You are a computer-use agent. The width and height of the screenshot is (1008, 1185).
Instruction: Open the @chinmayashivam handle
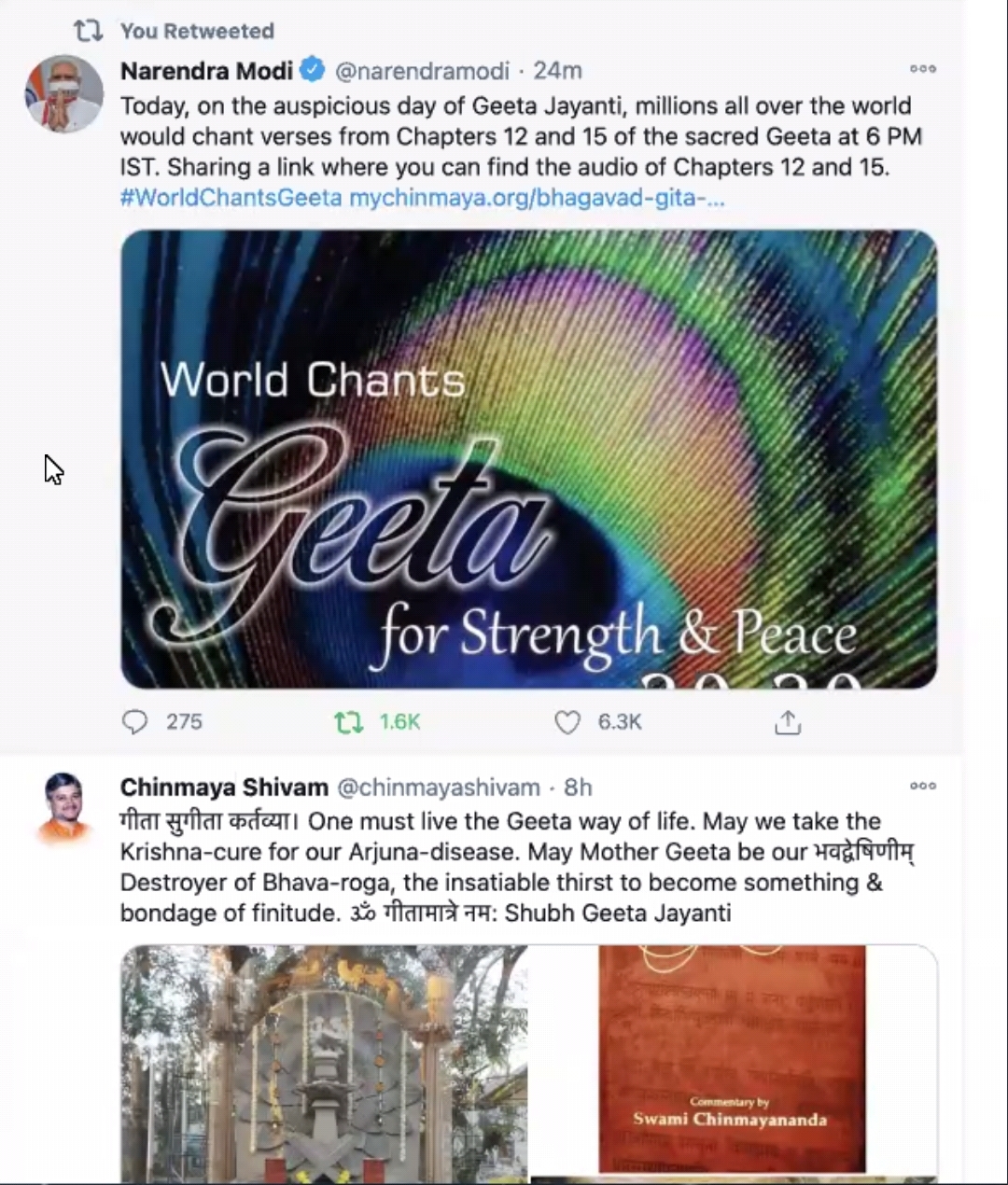[x=438, y=788]
